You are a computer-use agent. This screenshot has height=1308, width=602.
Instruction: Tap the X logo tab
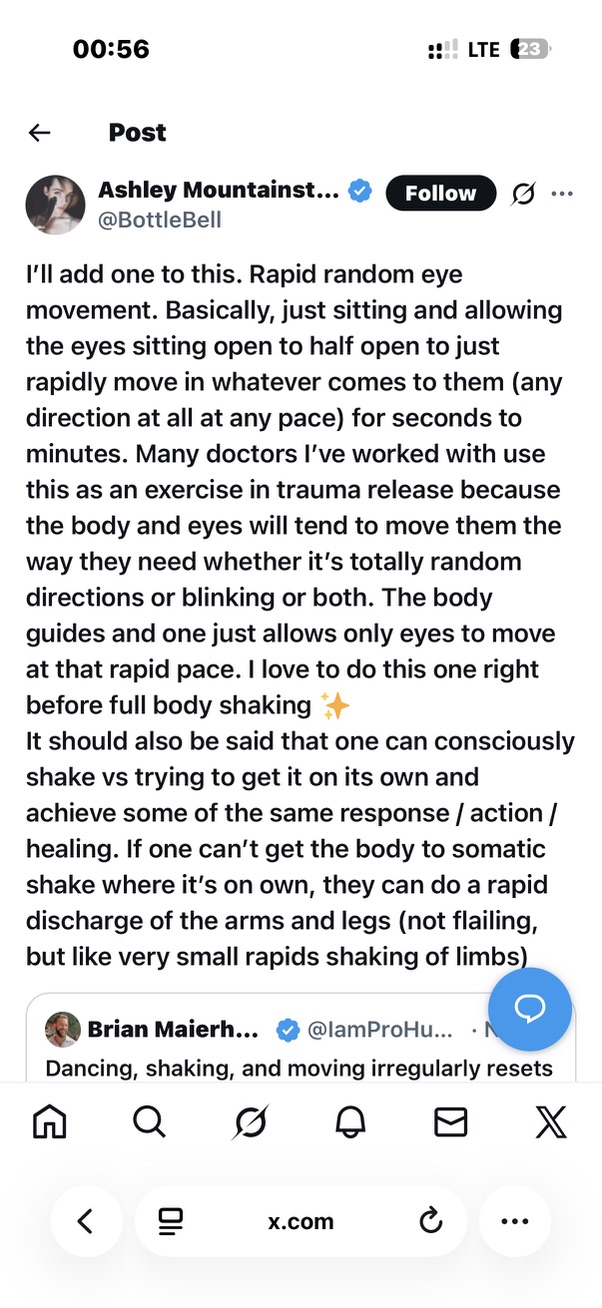pos(551,1123)
